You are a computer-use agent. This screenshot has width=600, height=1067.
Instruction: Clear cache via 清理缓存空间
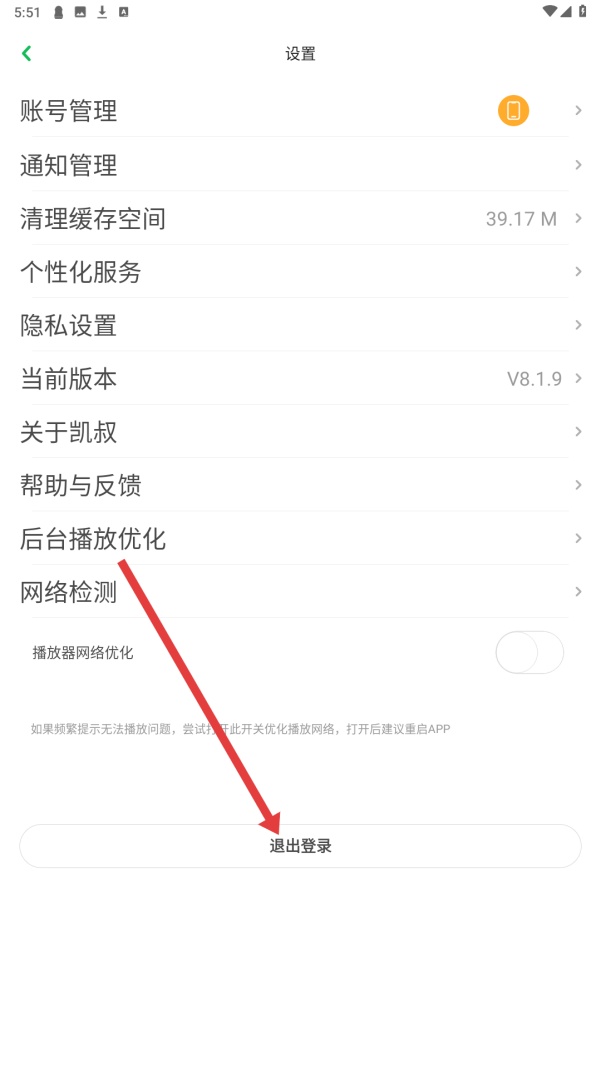tap(300, 219)
